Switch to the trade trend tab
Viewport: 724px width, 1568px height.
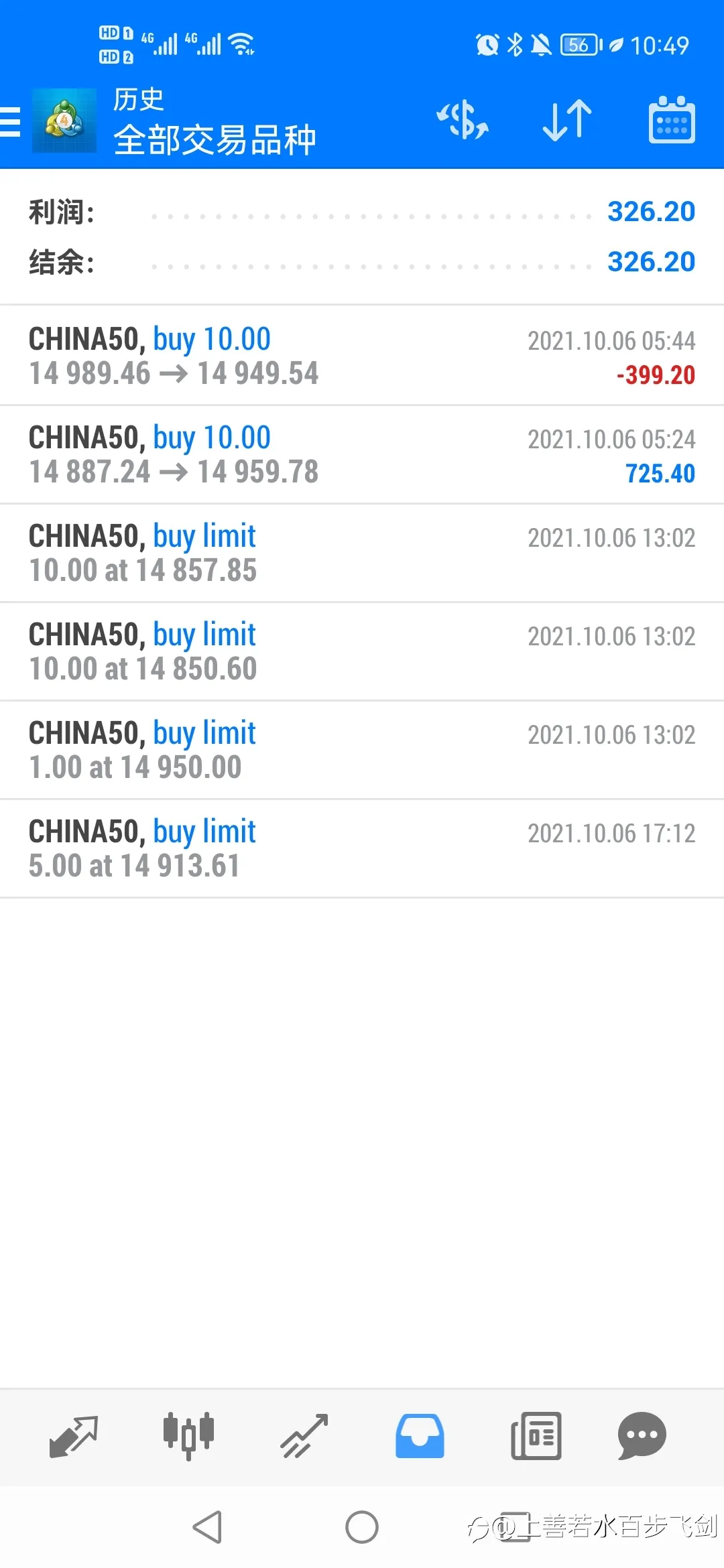click(304, 1436)
